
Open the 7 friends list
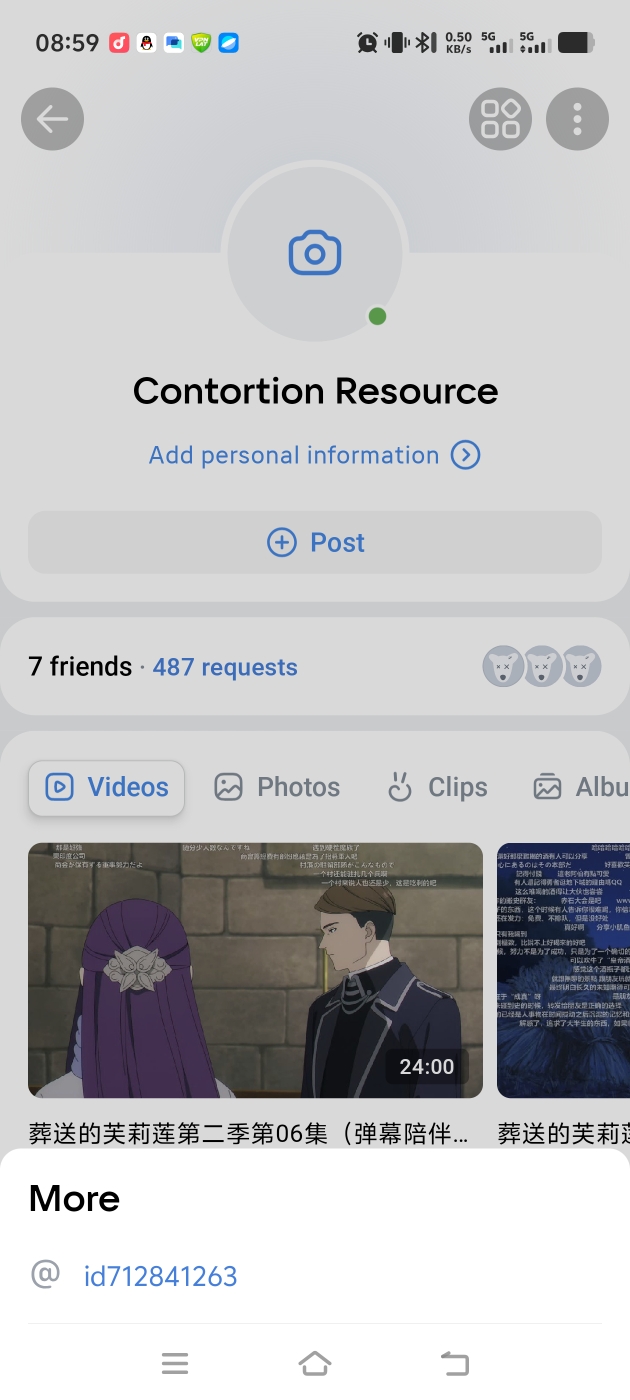point(80,667)
